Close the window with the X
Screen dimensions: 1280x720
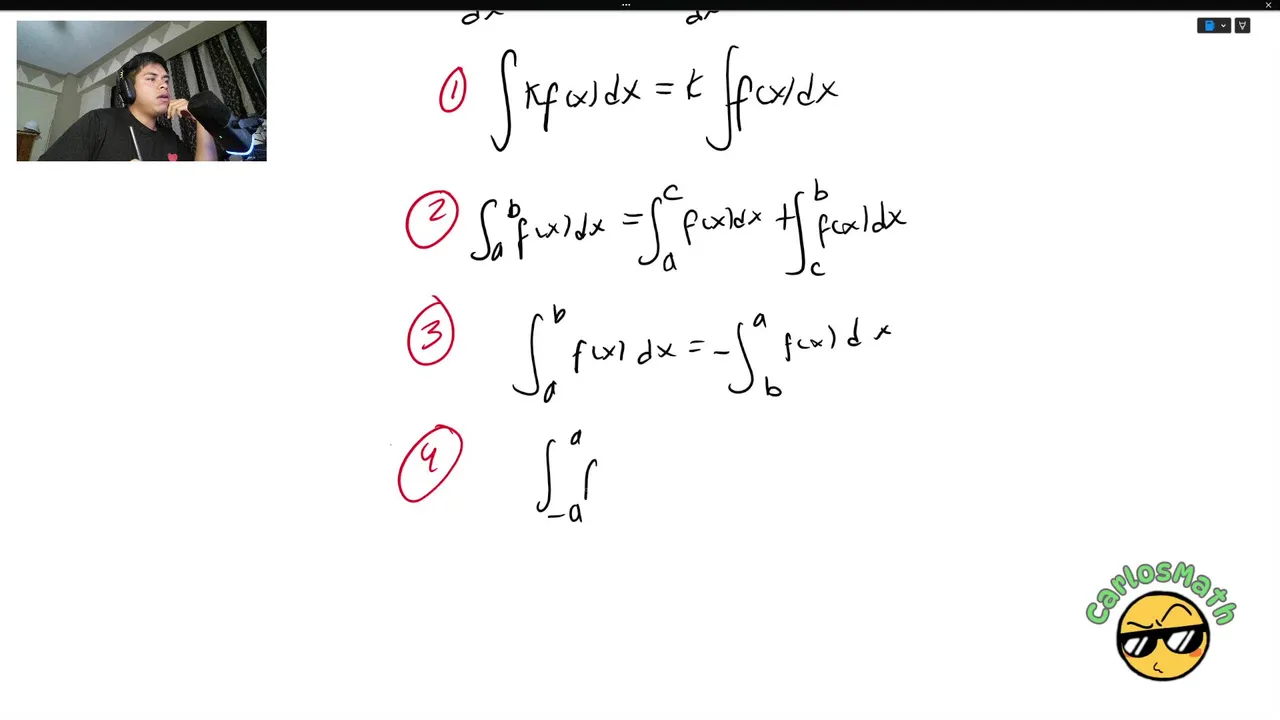click(x=1268, y=5)
